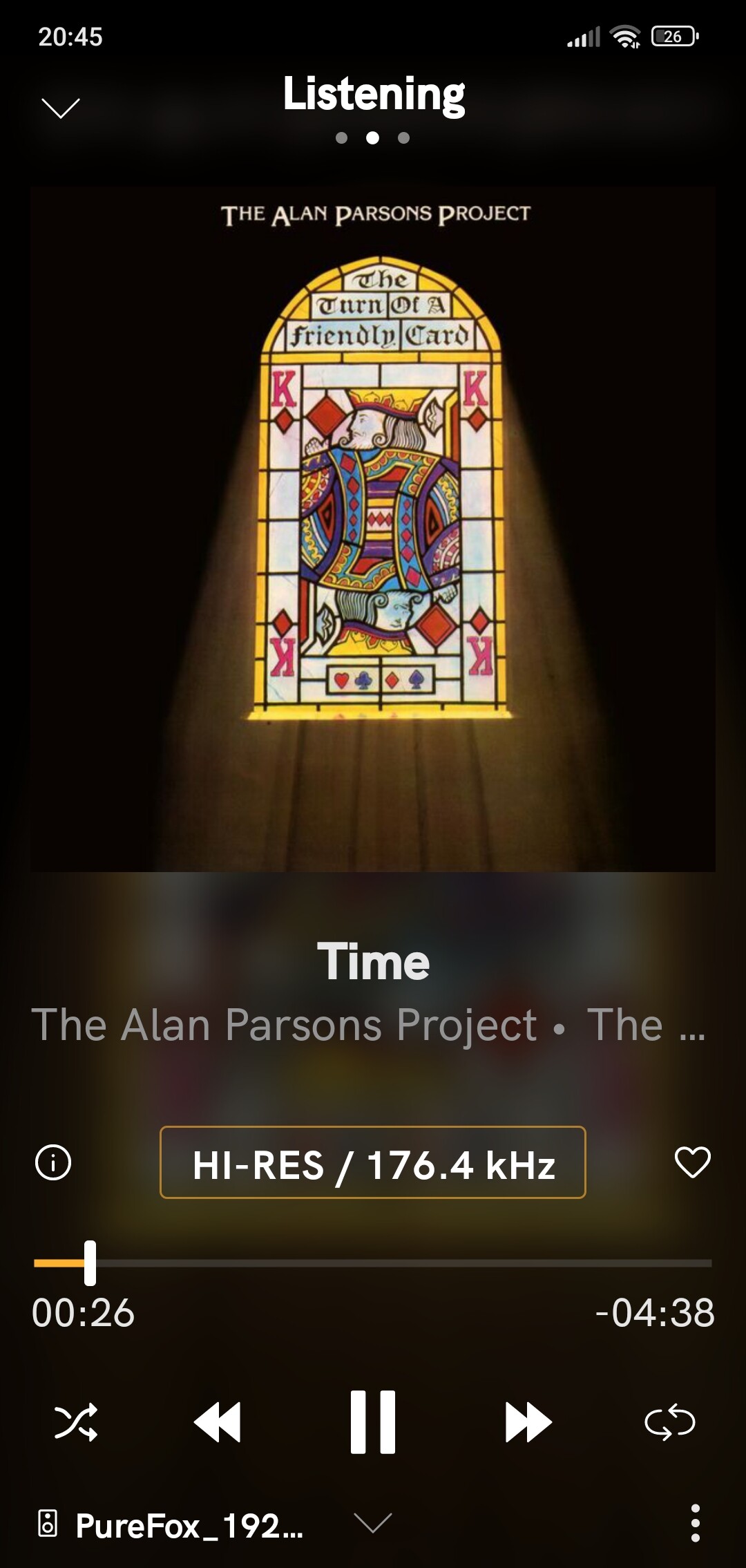Screen dimensions: 746x1568
Task: Pause the song Time
Action: click(x=373, y=1422)
